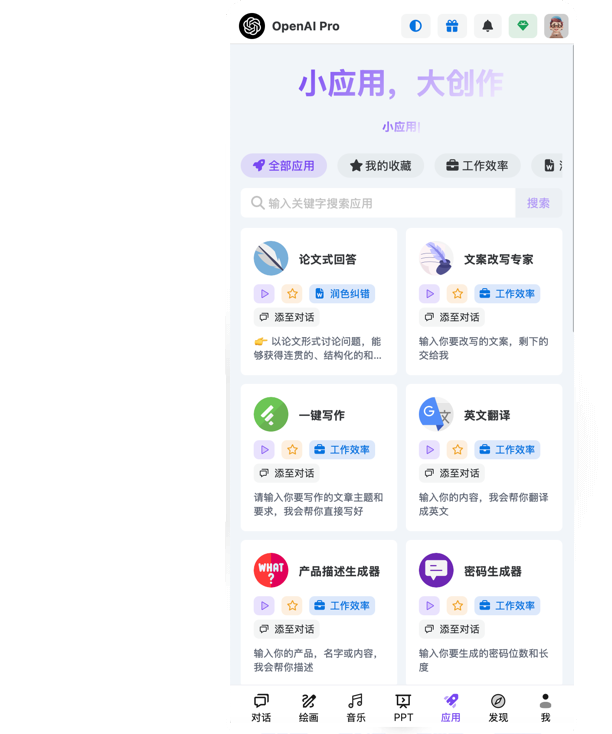612x734 pixels.
Task: Add 一键写作 to conversation via 添至对话
Action: [x=285, y=473]
